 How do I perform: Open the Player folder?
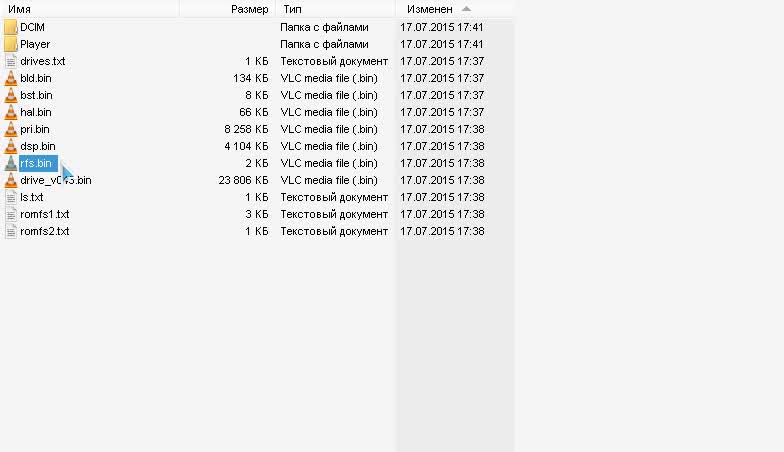35,44
